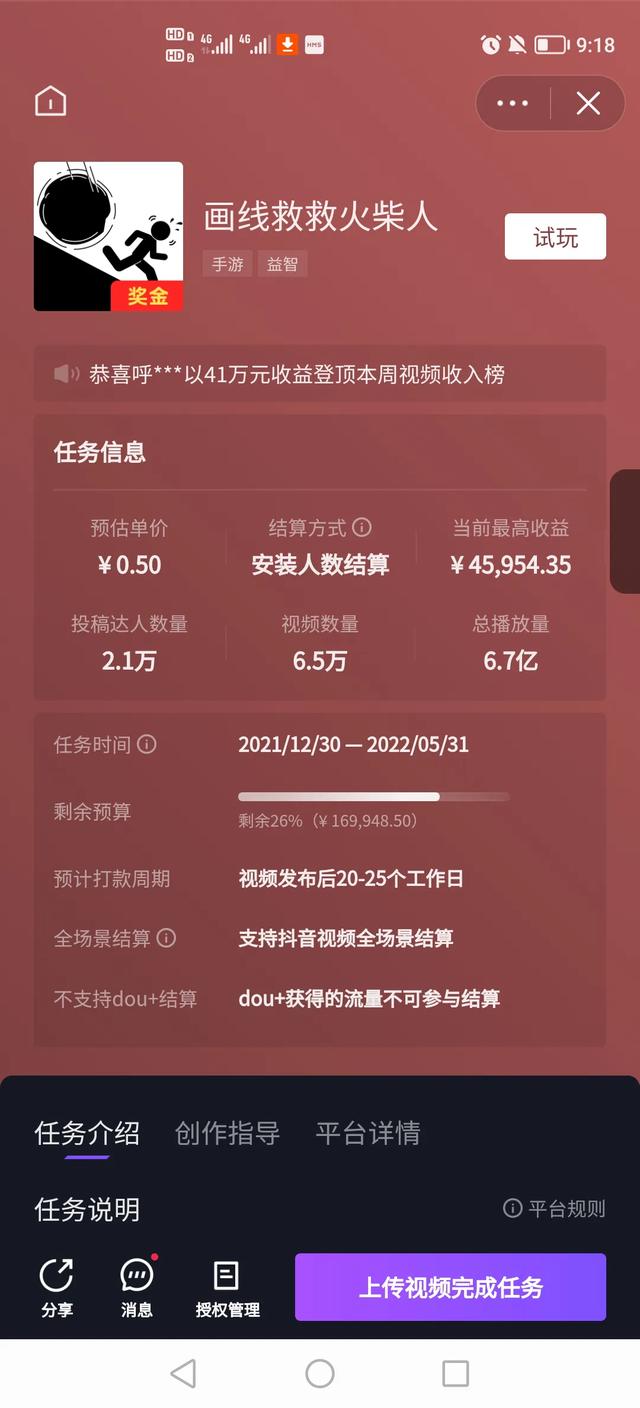
Task: Open info icon next to 任务时间
Action: point(147,744)
